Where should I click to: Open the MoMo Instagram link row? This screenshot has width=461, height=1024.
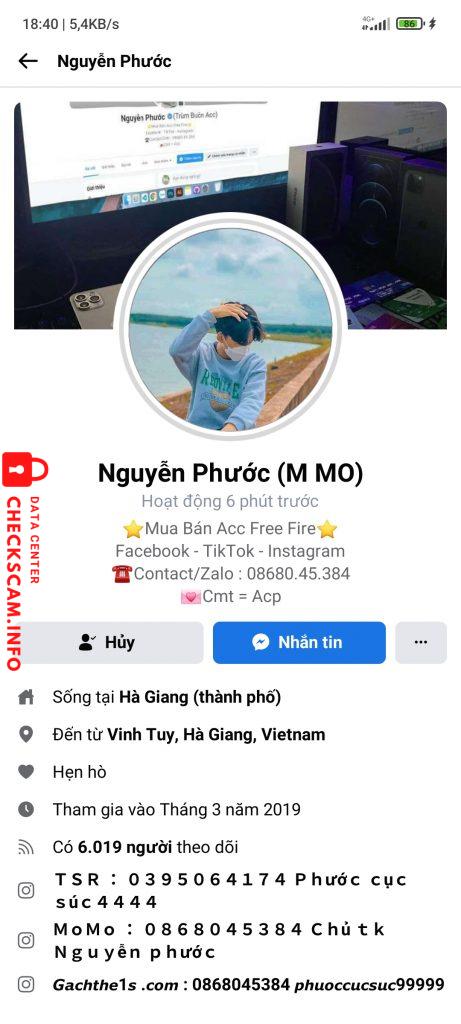230,940
